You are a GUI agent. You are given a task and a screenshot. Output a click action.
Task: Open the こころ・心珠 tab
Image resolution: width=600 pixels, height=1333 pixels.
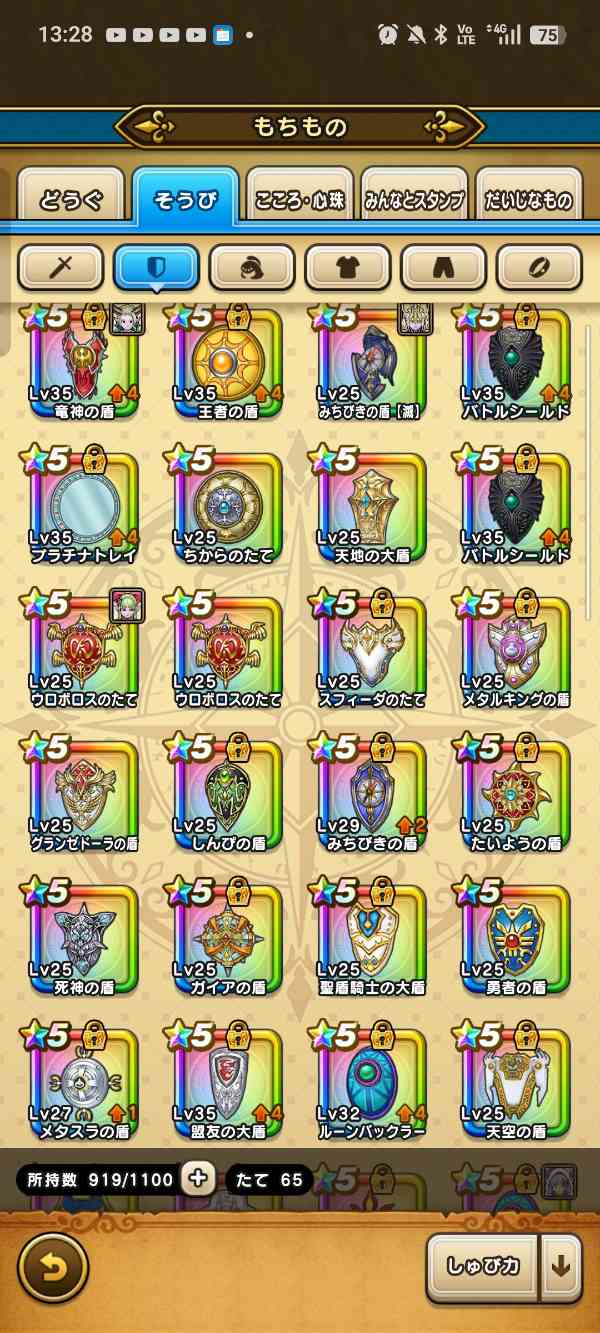[300, 199]
